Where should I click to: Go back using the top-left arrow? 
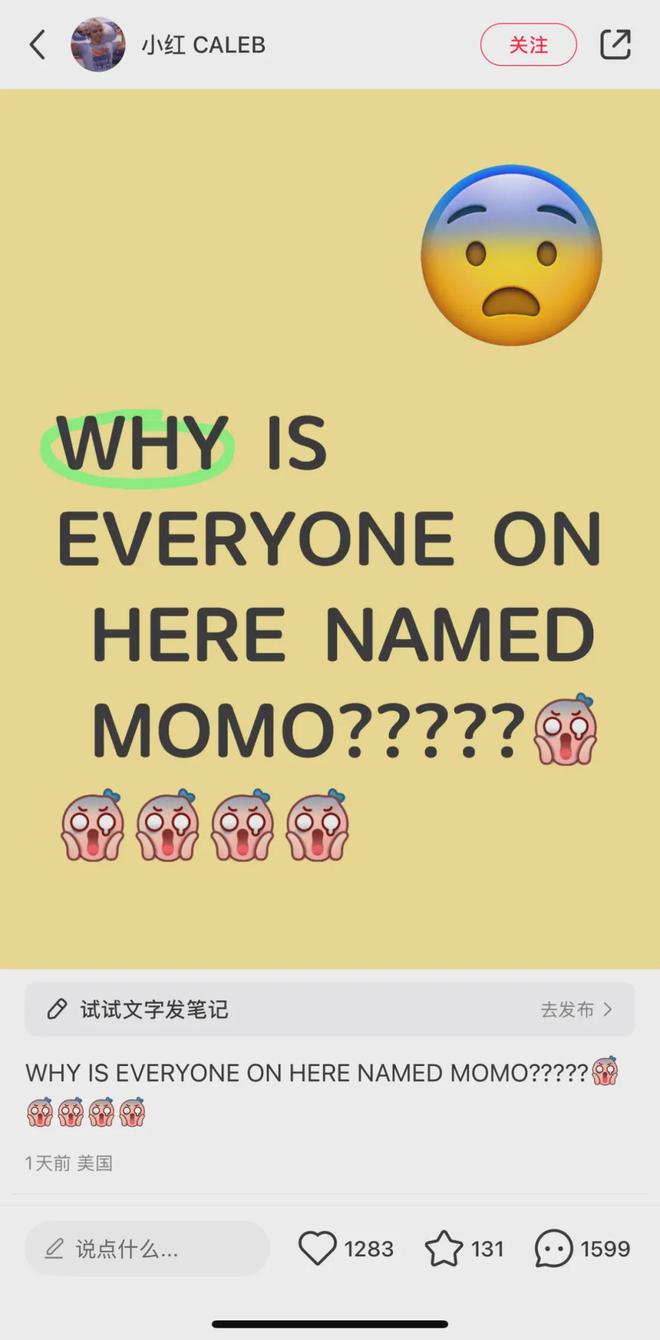coord(37,45)
